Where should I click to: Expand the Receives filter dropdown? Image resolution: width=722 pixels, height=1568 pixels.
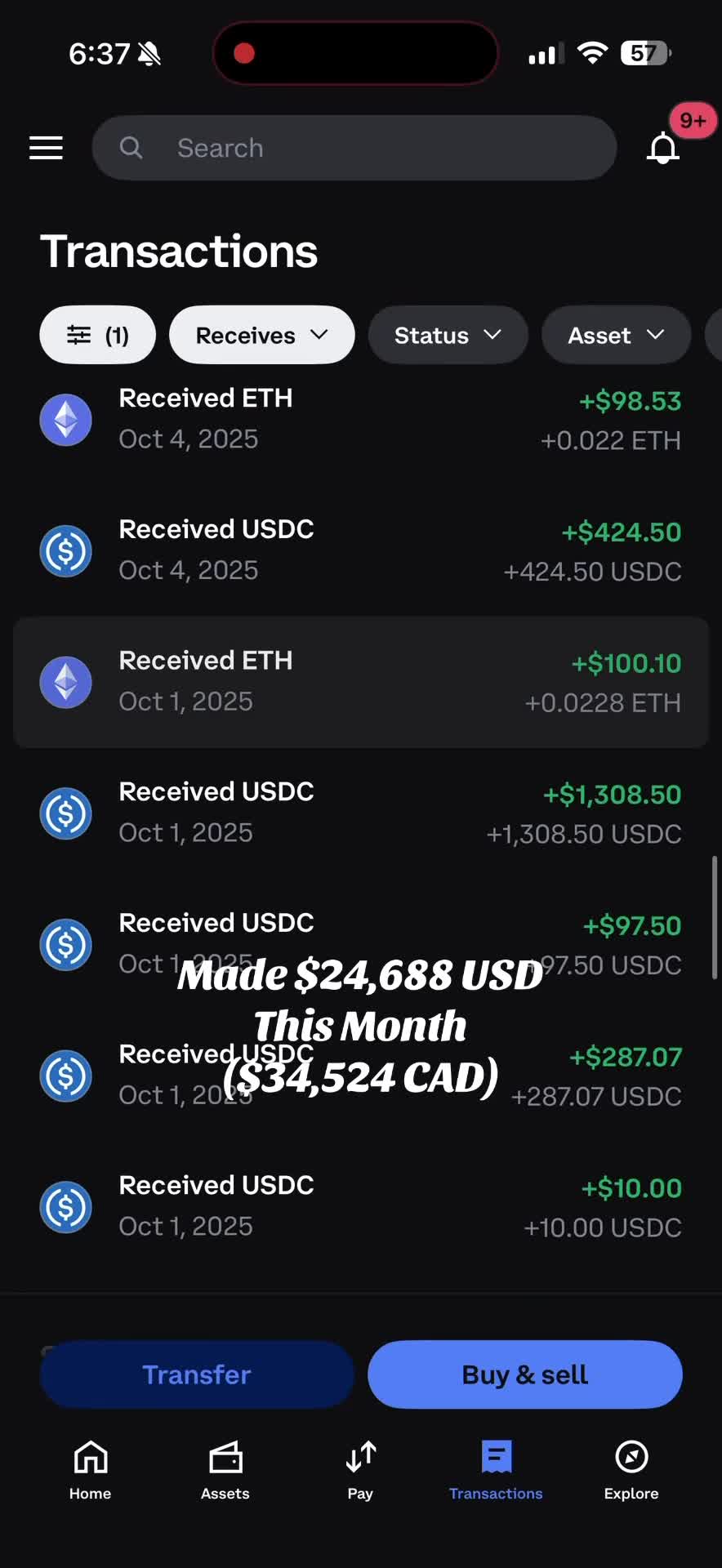(x=261, y=335)
